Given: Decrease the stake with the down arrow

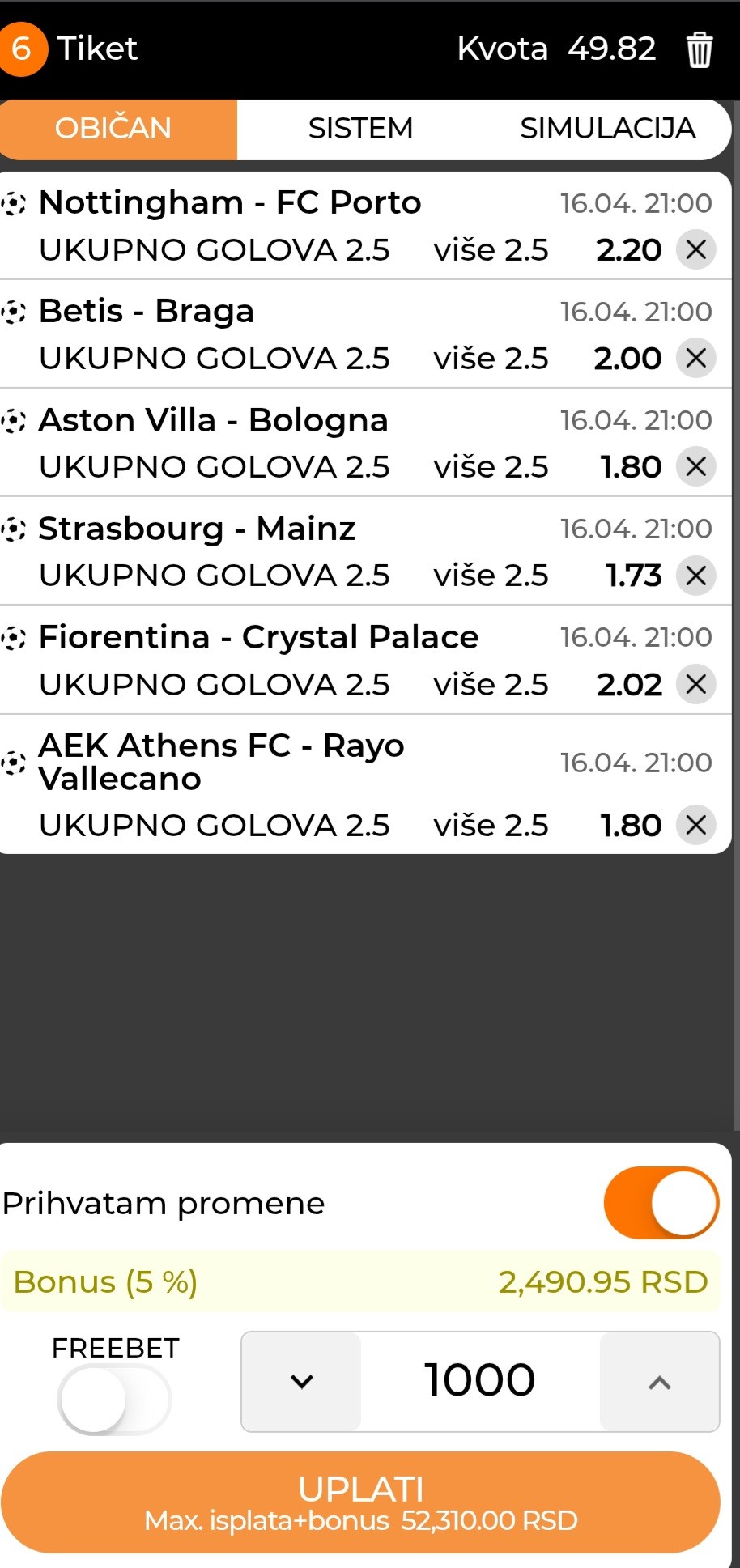Looking at the screenshot, I should (x=301, y=1382).
